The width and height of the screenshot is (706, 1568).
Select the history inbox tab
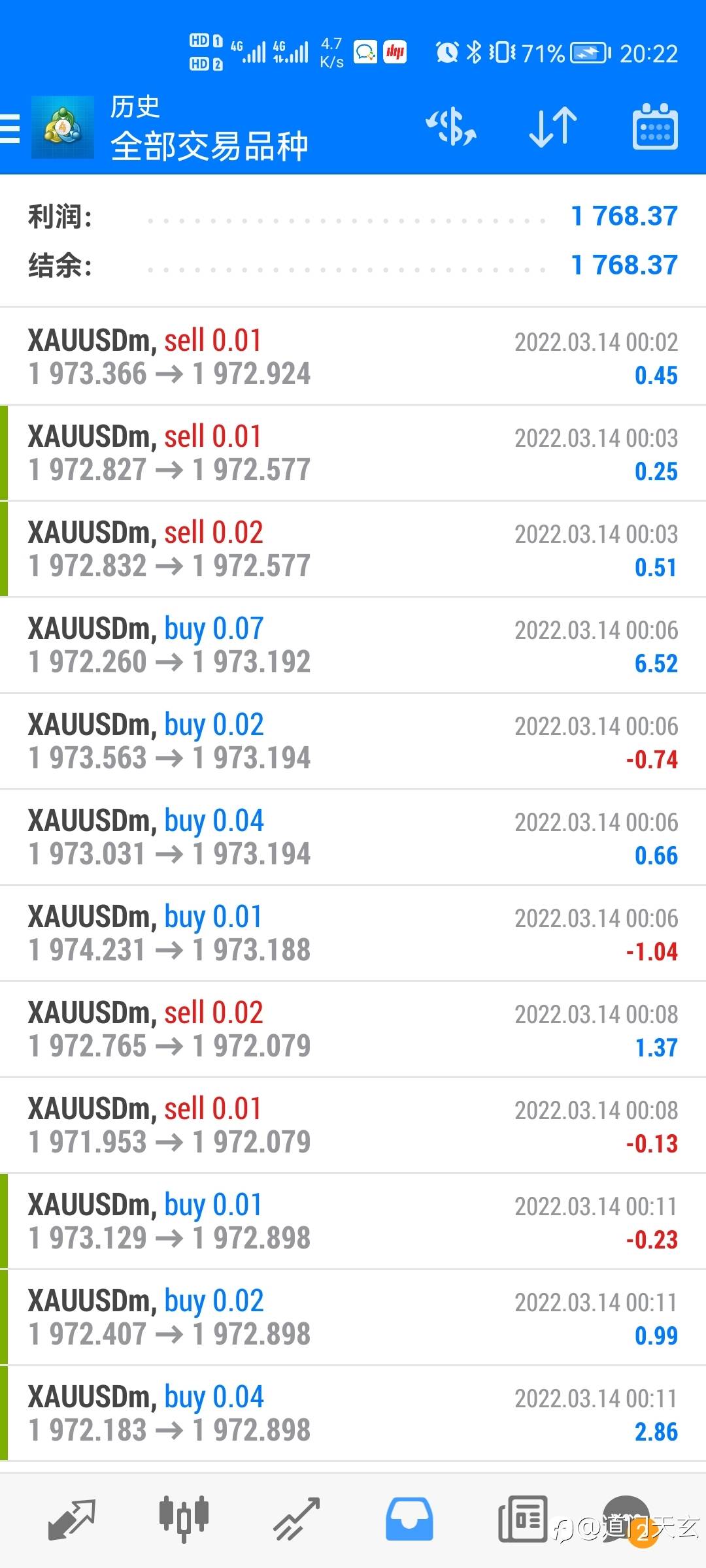pyautogui.click(x=409, y=1518)
